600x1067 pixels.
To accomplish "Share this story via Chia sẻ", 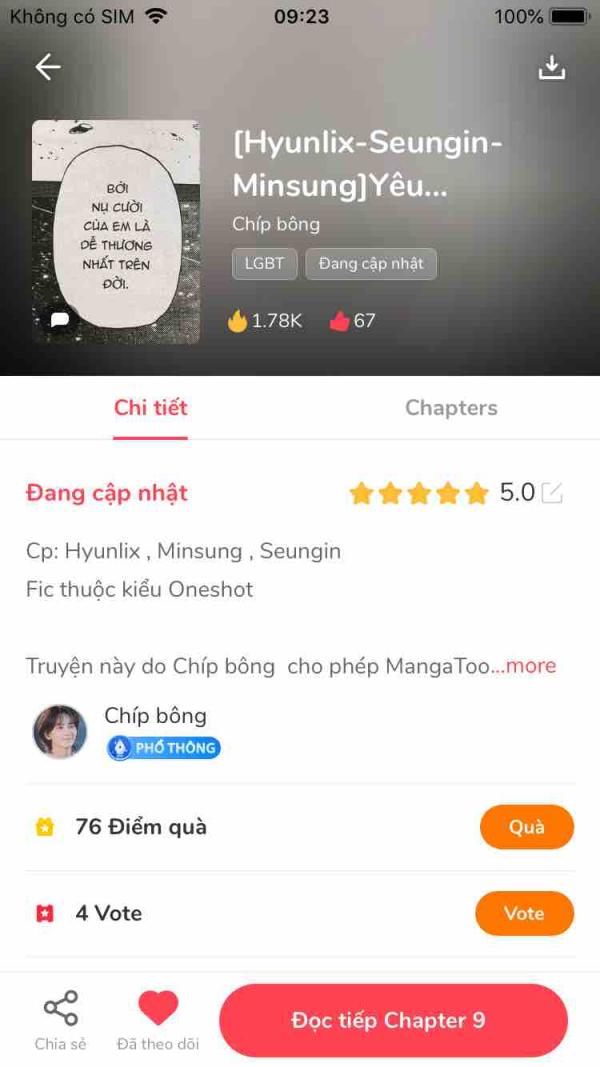I will 61,1020.
